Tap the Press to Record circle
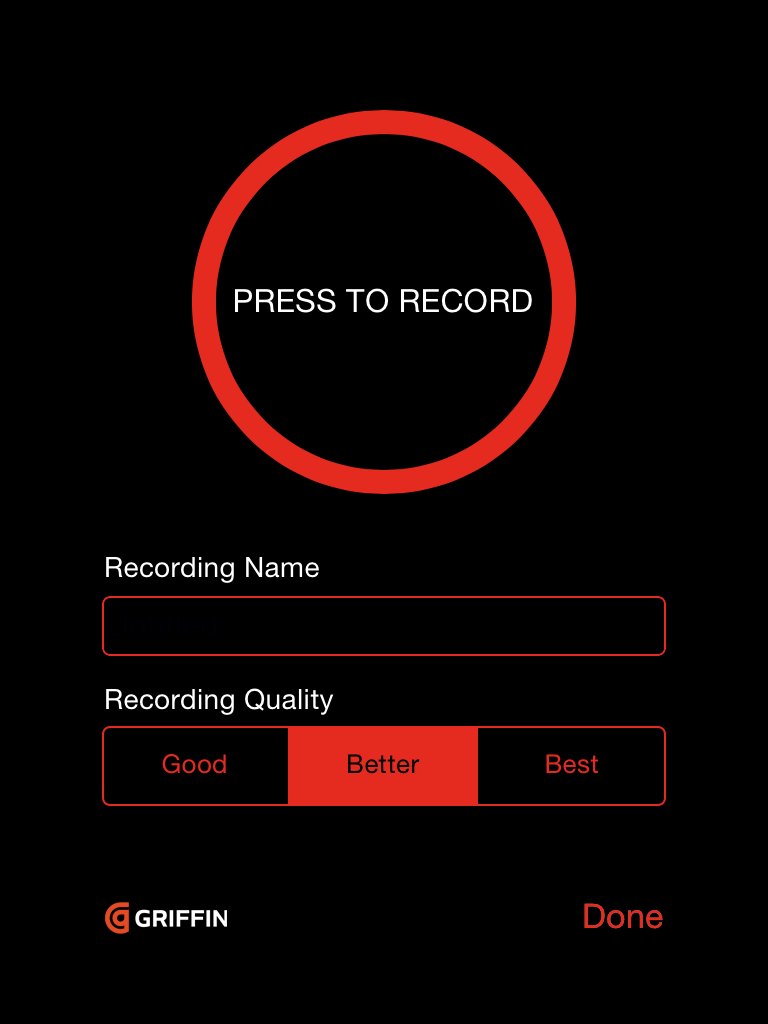This screenshot has width=768, height=1024. click(x=383, y=301)
